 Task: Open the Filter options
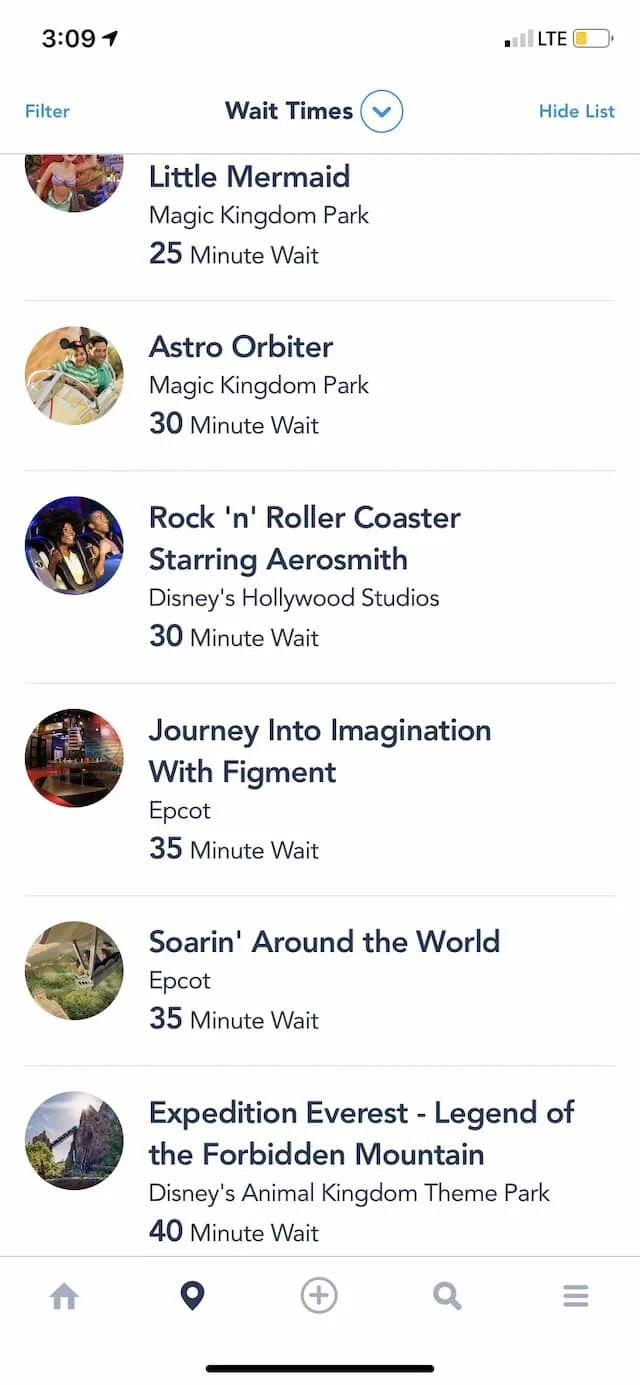[47, 111]
